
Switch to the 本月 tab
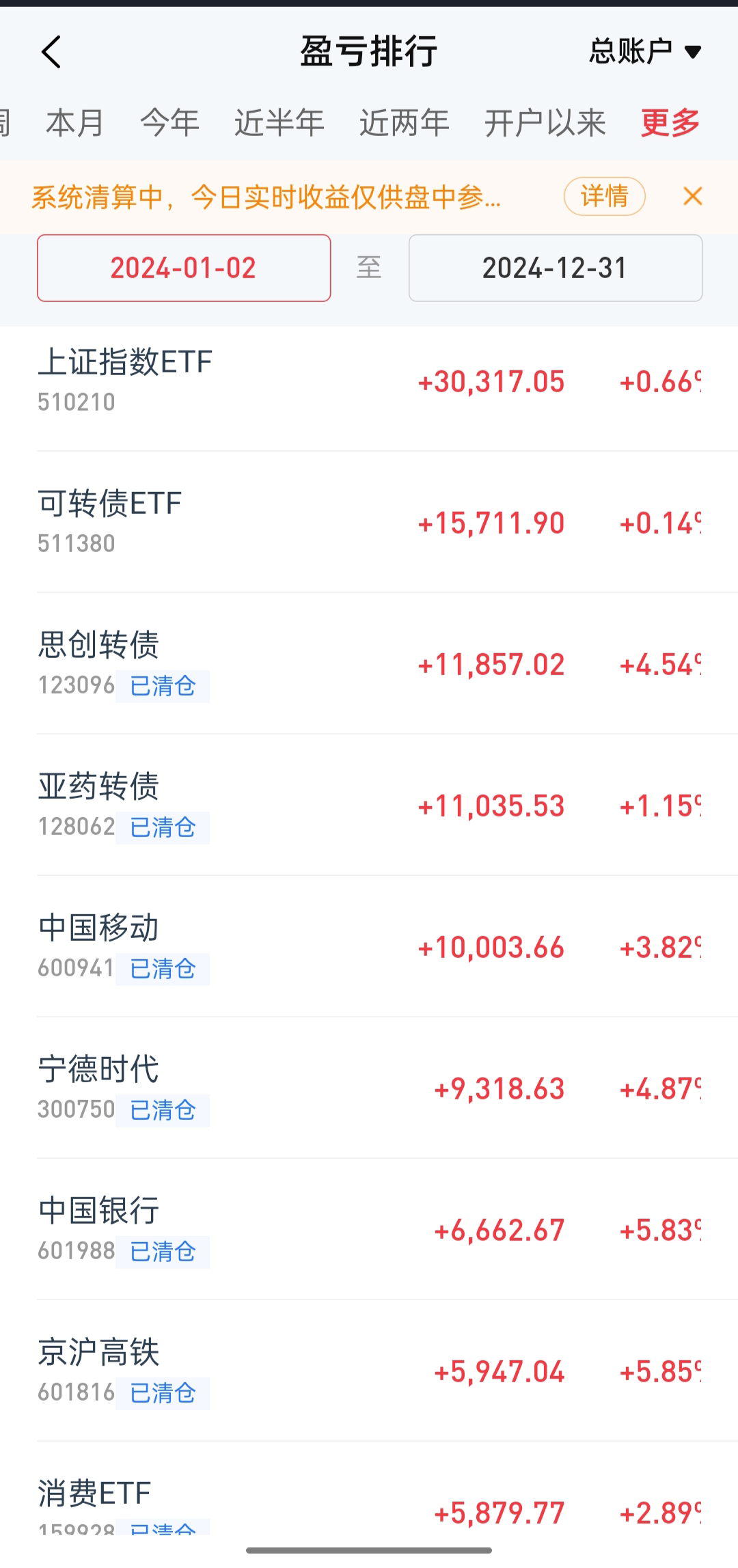pyautogui.click(x=74, y=124)
